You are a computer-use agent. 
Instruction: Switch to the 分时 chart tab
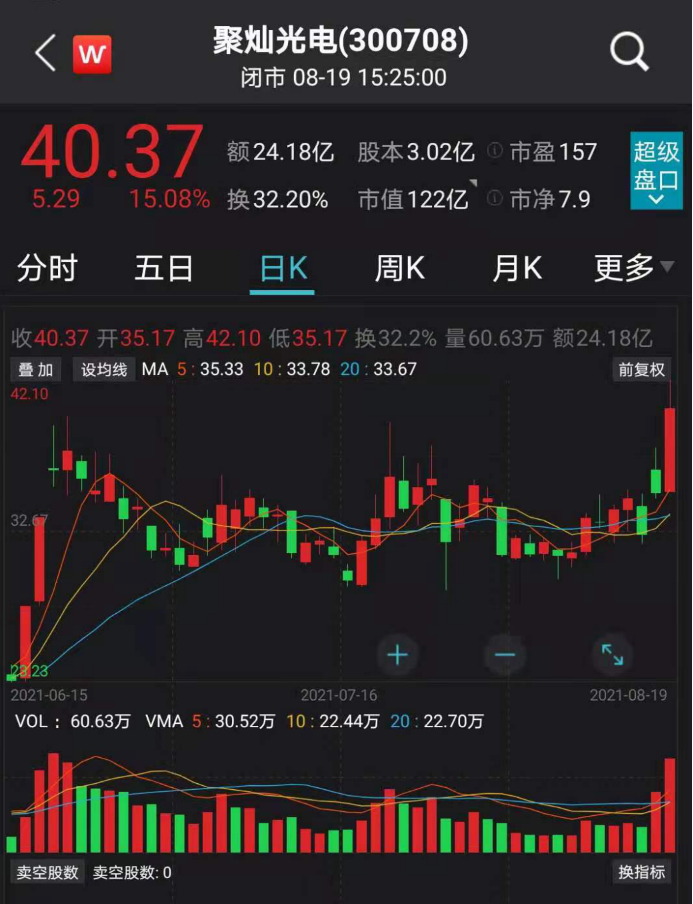pos(47,268)
